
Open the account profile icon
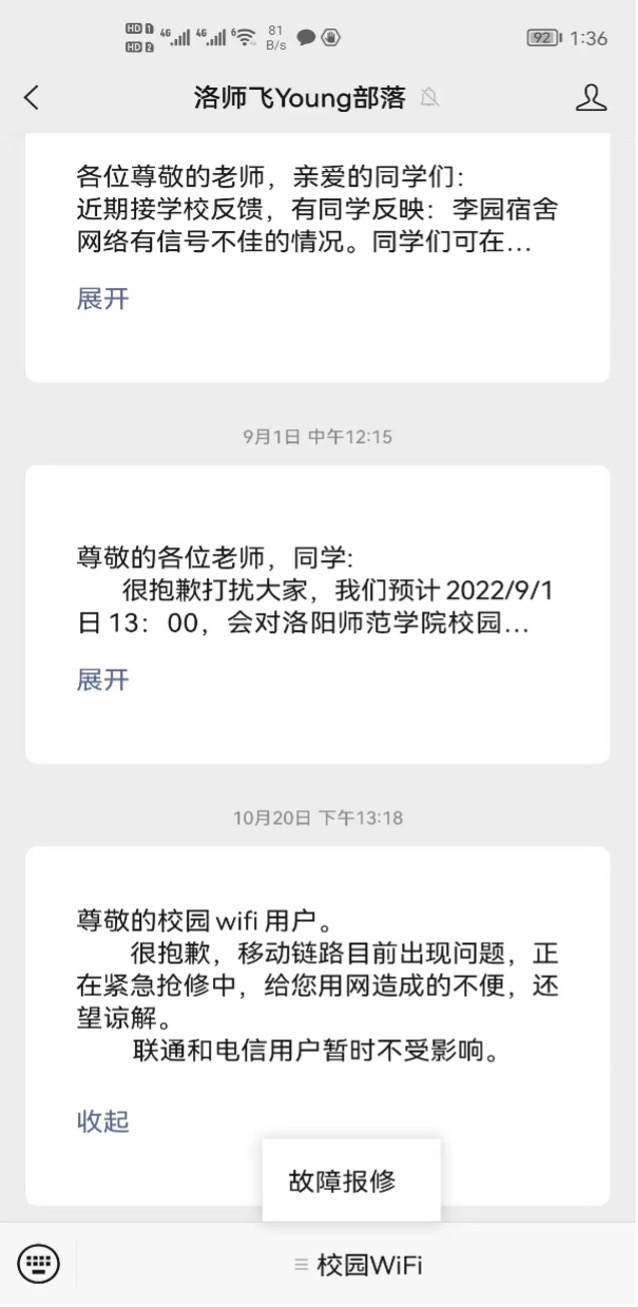coord(591,97)
